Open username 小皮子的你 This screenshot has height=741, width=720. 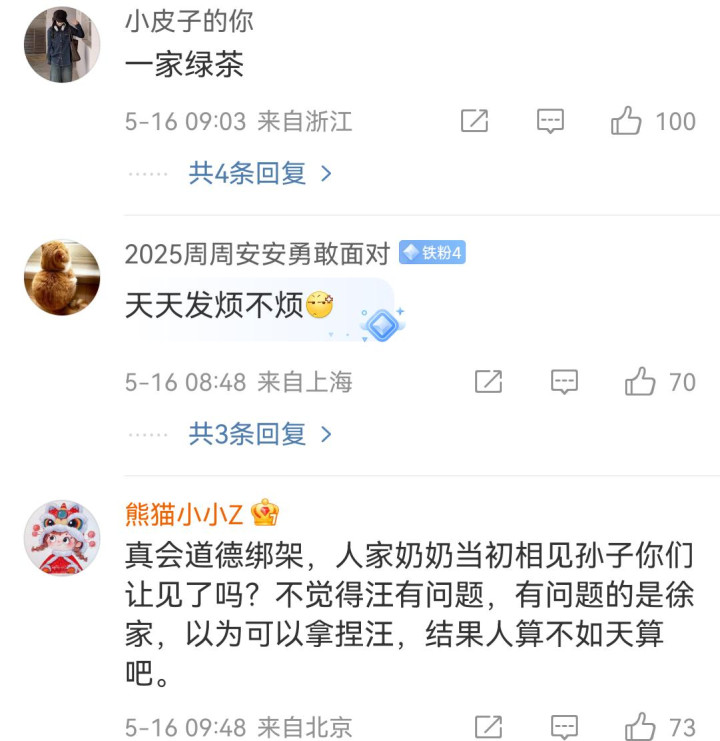tap(189, 21)
